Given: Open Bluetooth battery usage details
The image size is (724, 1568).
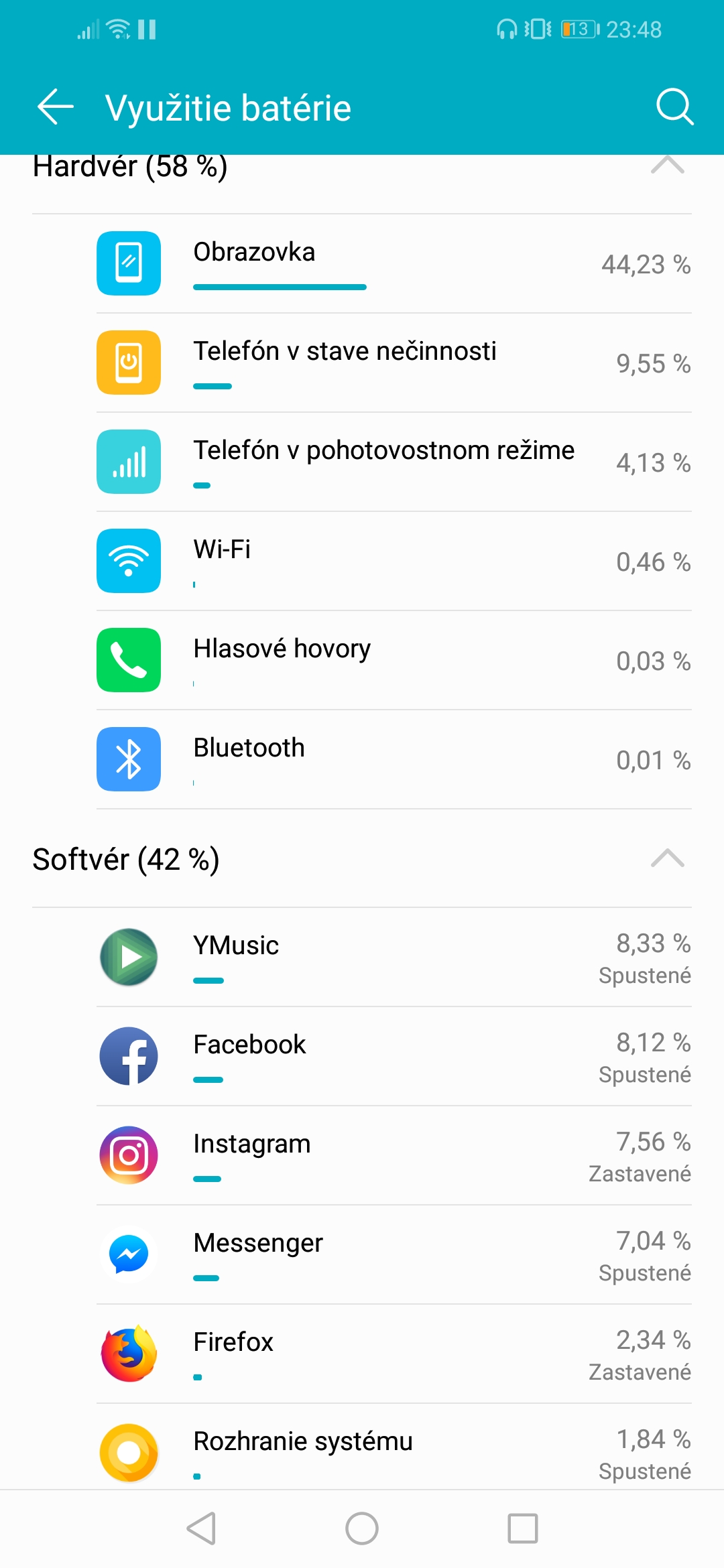Looking at the screenshot, I should point(362,760).
